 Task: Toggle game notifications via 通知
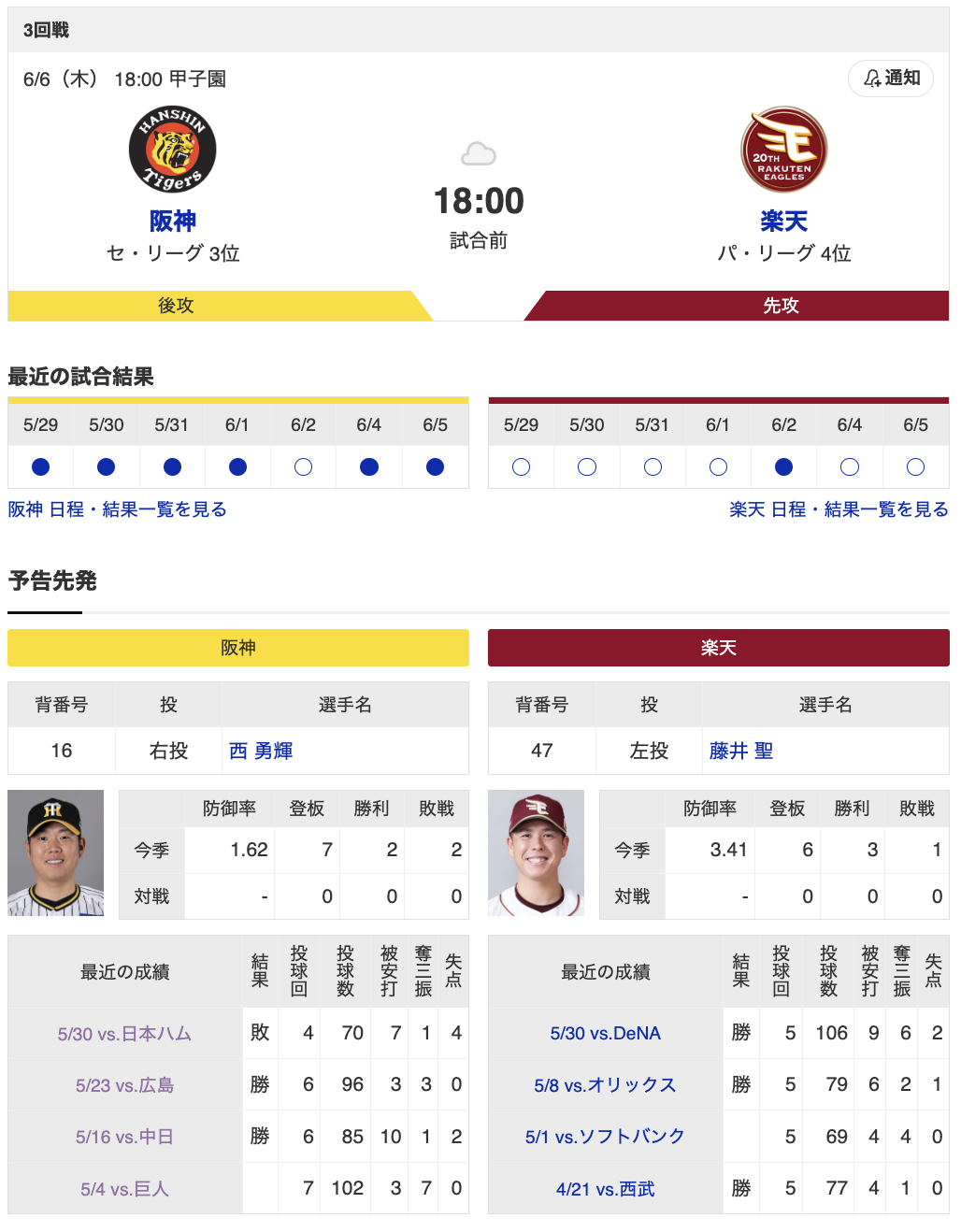pos(890,79)
